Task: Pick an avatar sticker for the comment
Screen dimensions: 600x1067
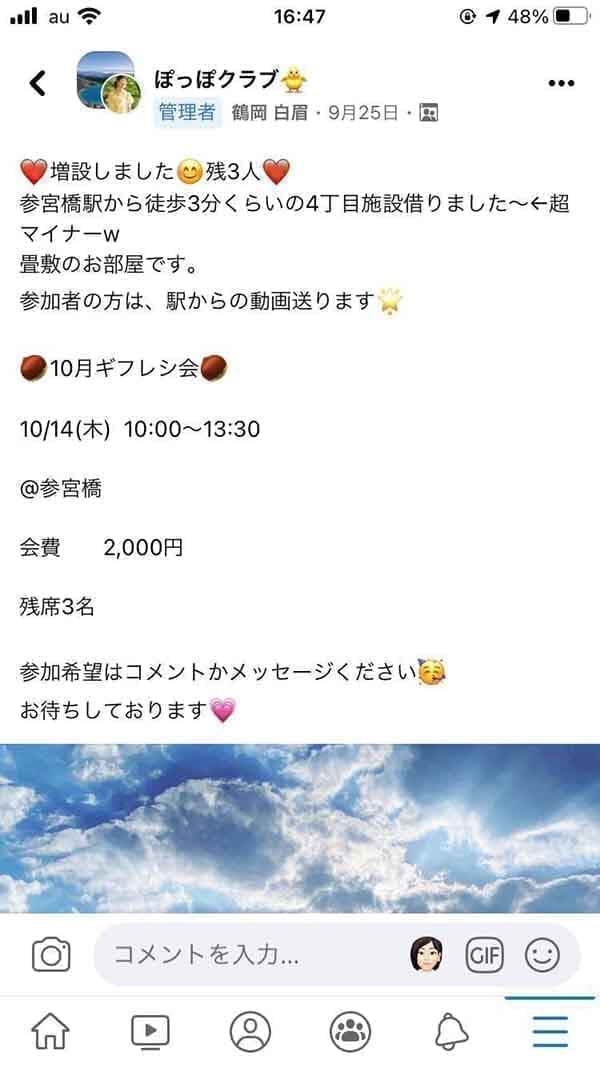Action: (x=425, y=956)
